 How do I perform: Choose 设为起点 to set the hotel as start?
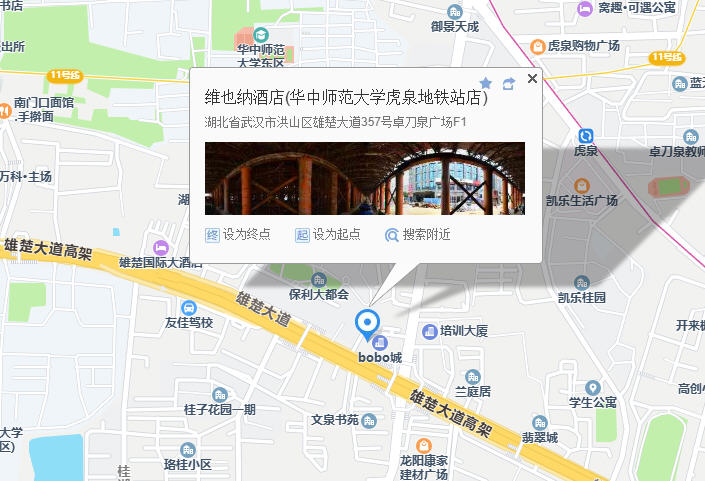click(x=328, y=235)
